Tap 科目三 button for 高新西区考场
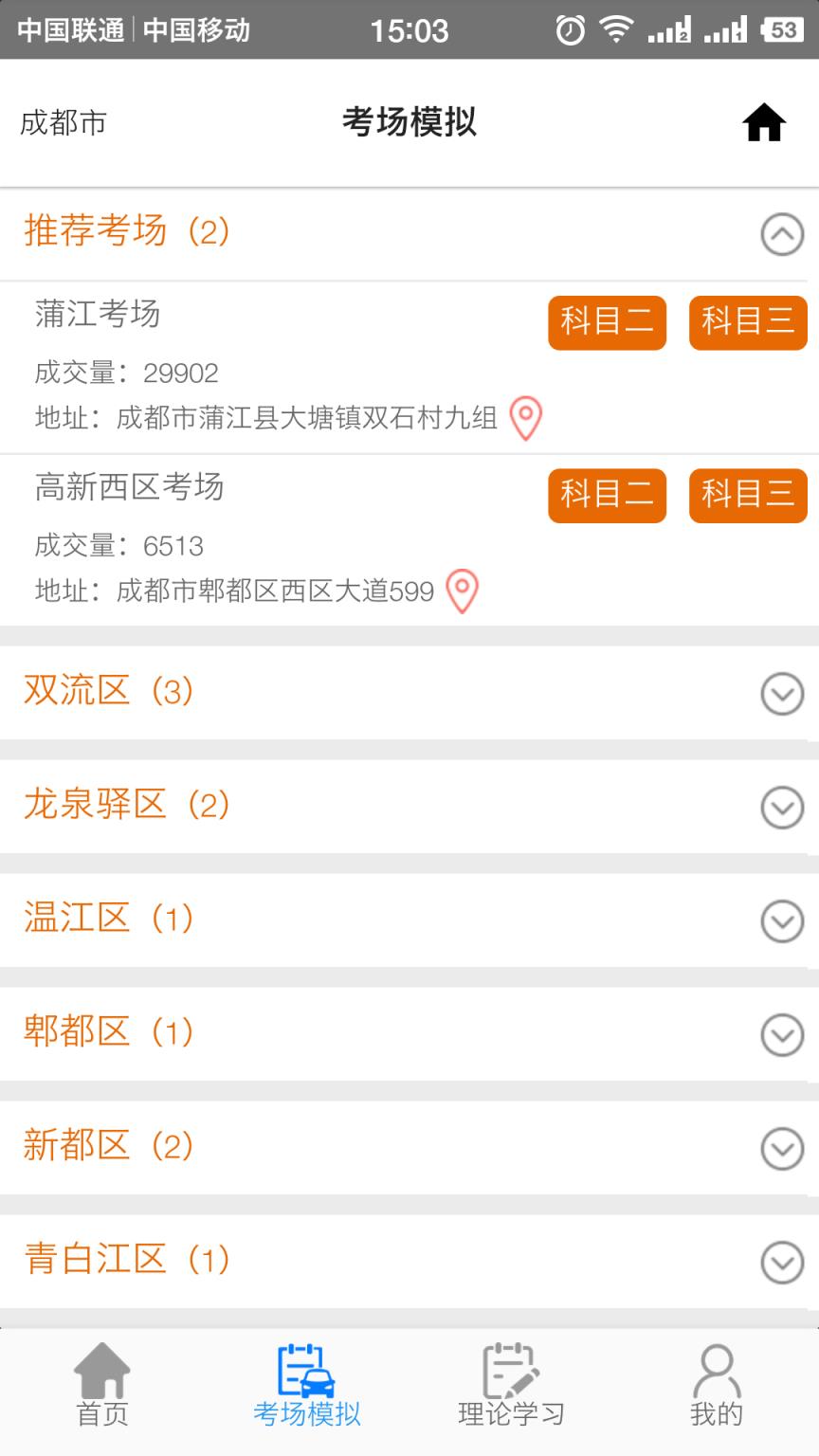 748,496
